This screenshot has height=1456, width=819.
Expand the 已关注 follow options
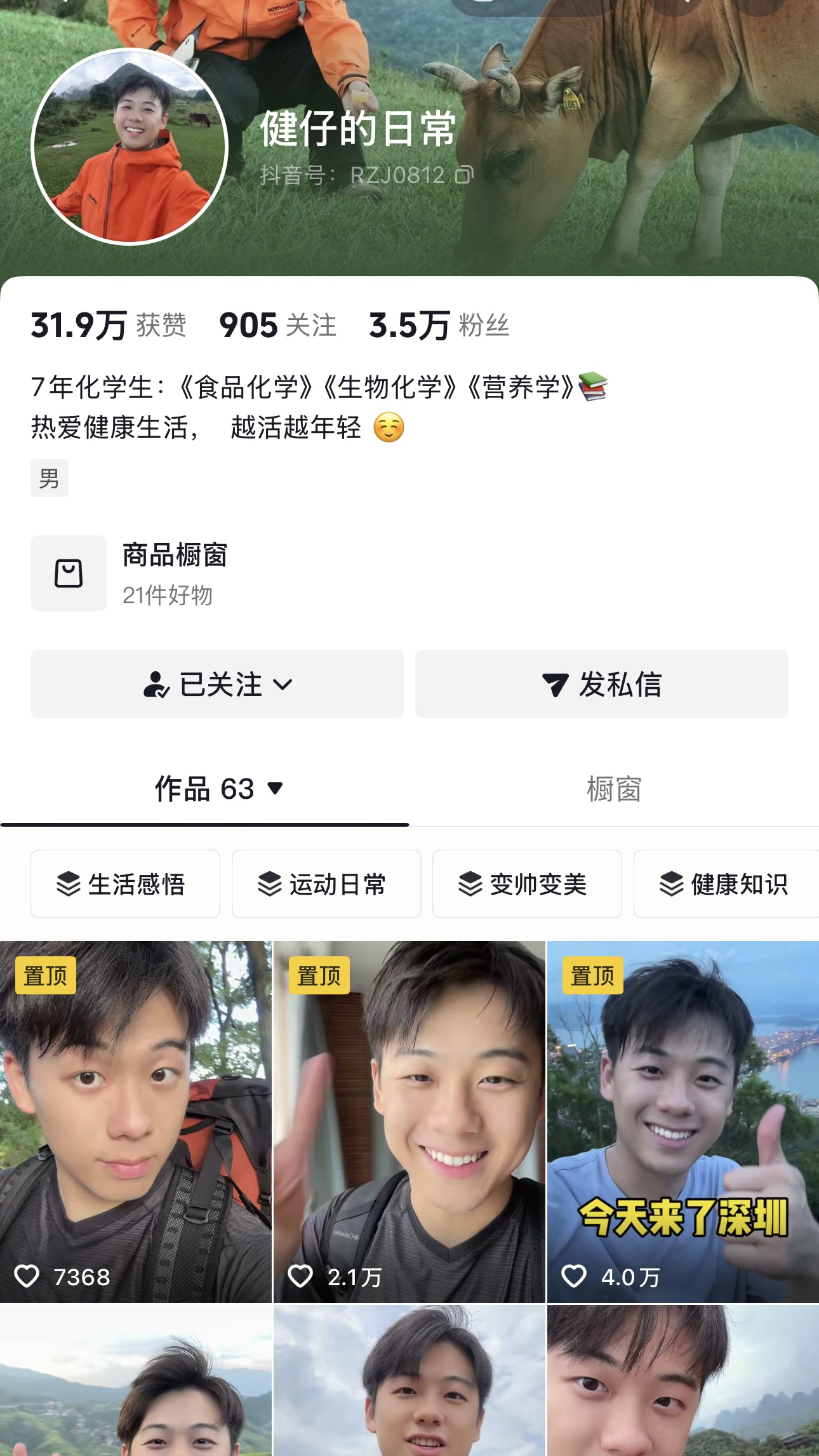(217, 684)
